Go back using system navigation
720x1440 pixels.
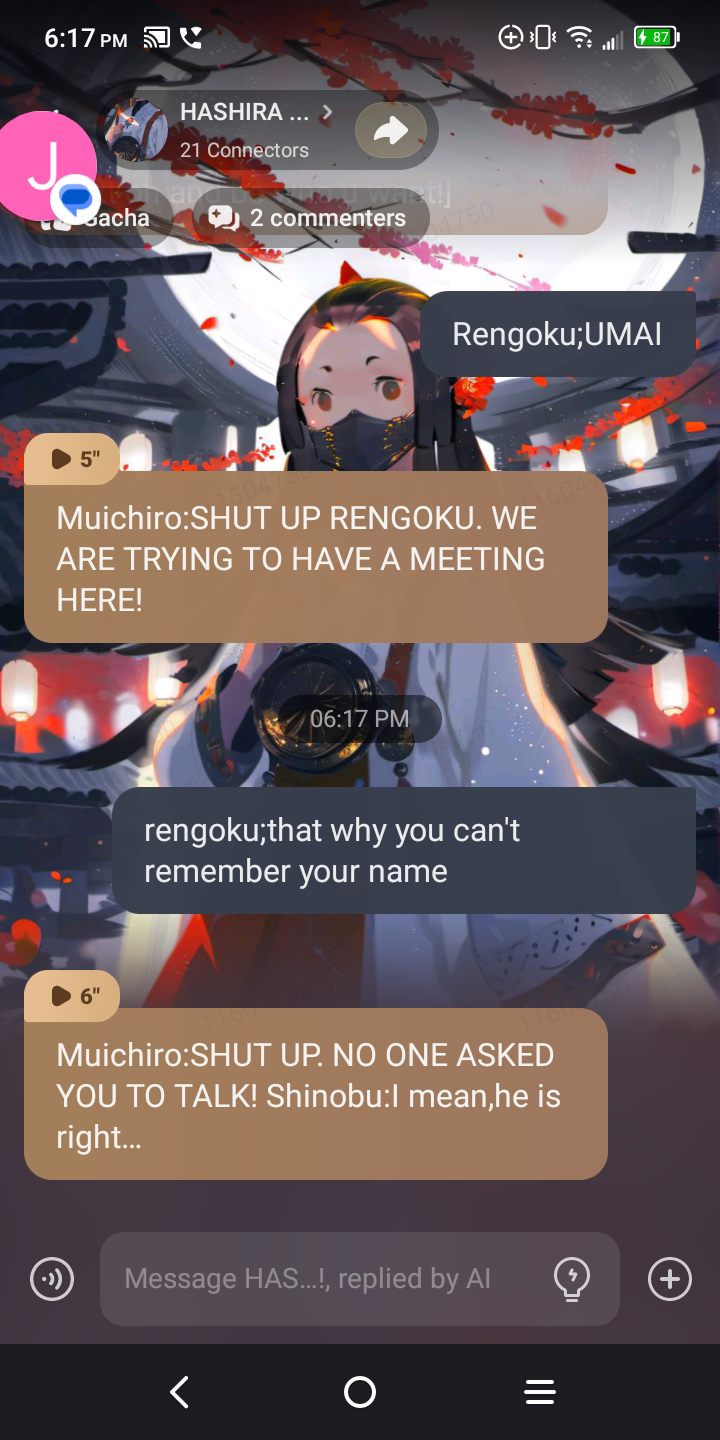pyautogui.click(x=180, y=1392)
